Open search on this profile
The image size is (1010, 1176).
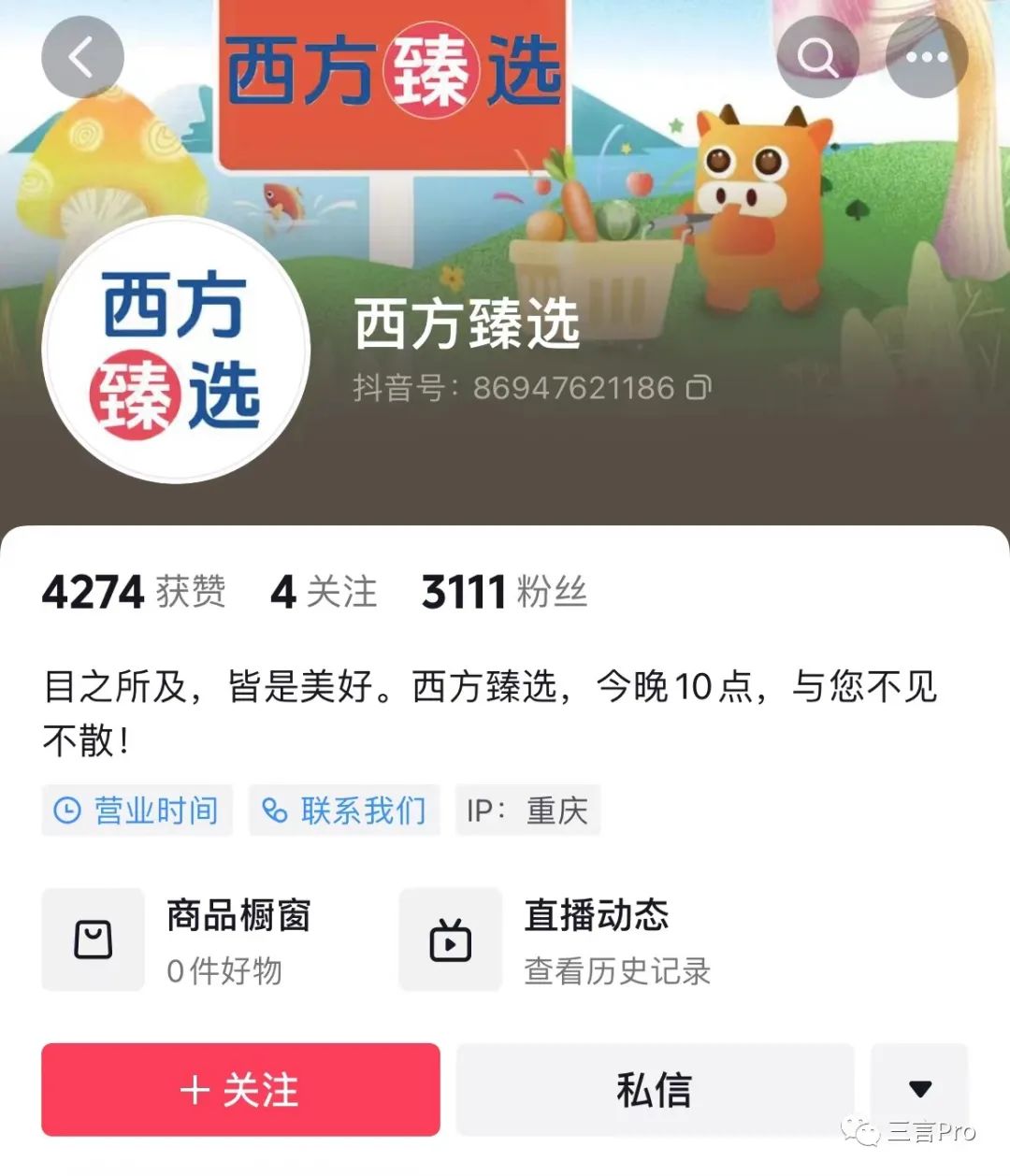click(x=817, y=58)
